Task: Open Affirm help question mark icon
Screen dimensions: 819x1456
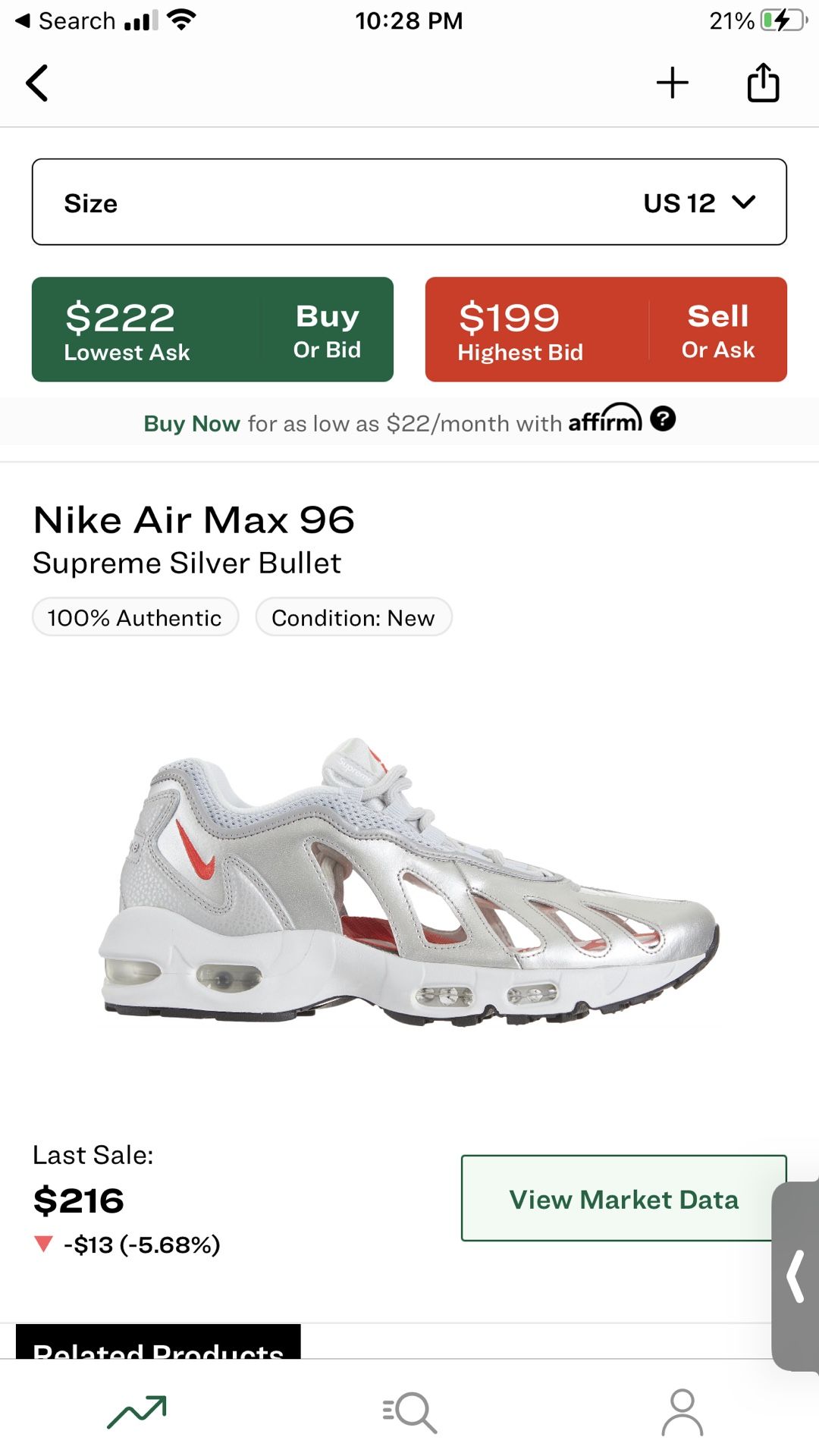Action: tap(663, 419)
